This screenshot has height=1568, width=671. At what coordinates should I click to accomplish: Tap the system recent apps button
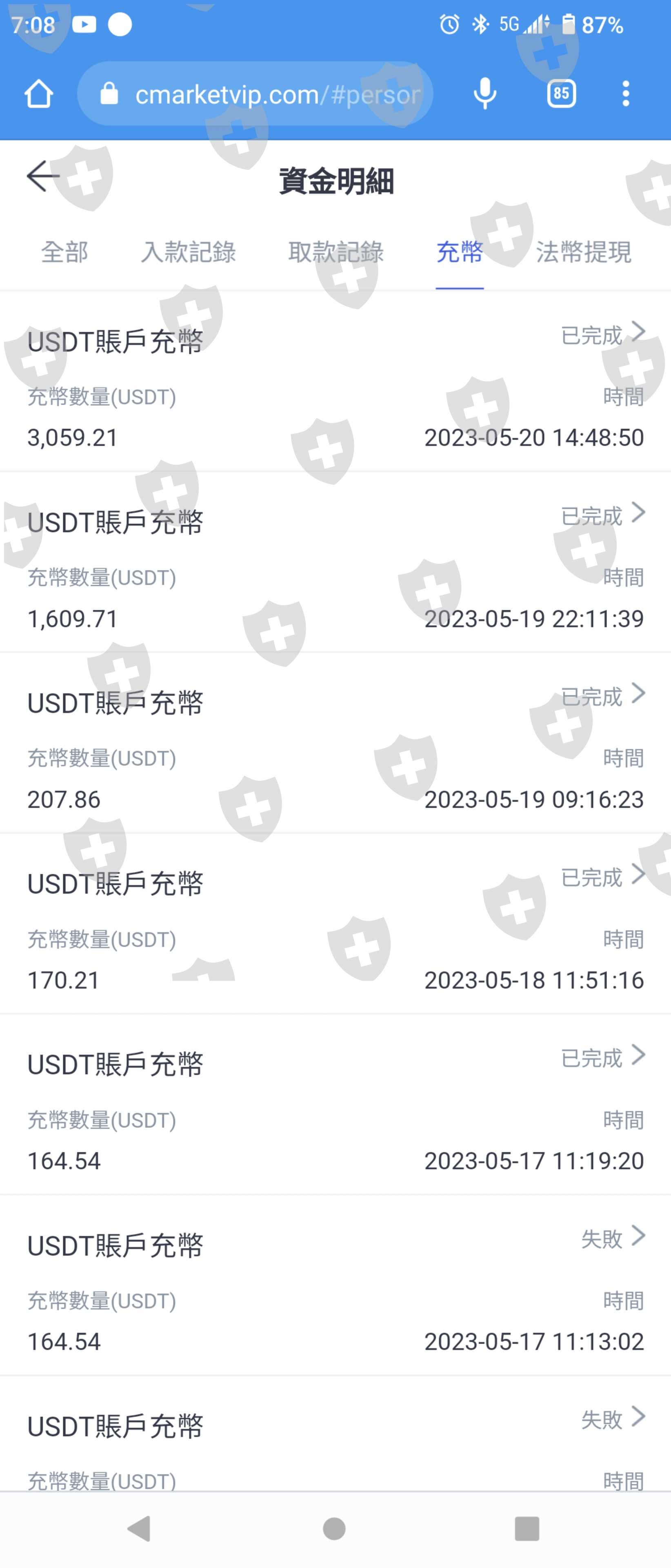click(x=527, y=1528)
